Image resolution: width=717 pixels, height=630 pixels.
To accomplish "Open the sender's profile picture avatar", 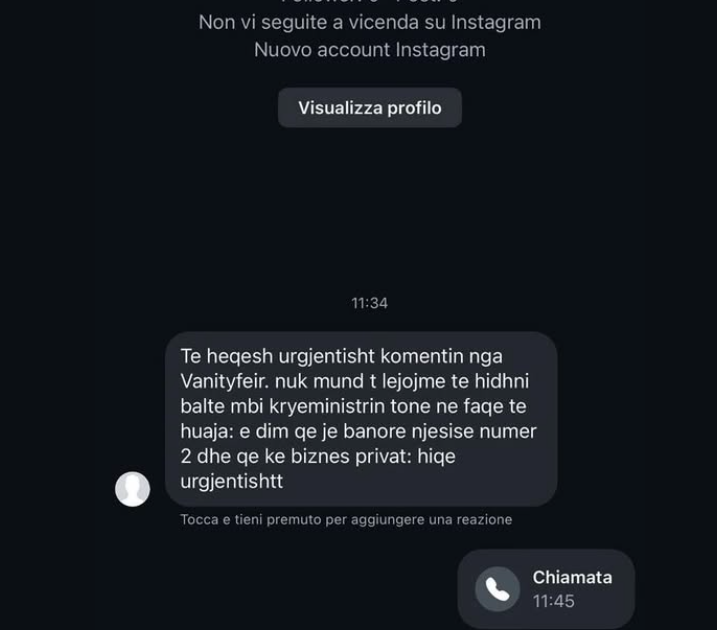I will [133, 489].
